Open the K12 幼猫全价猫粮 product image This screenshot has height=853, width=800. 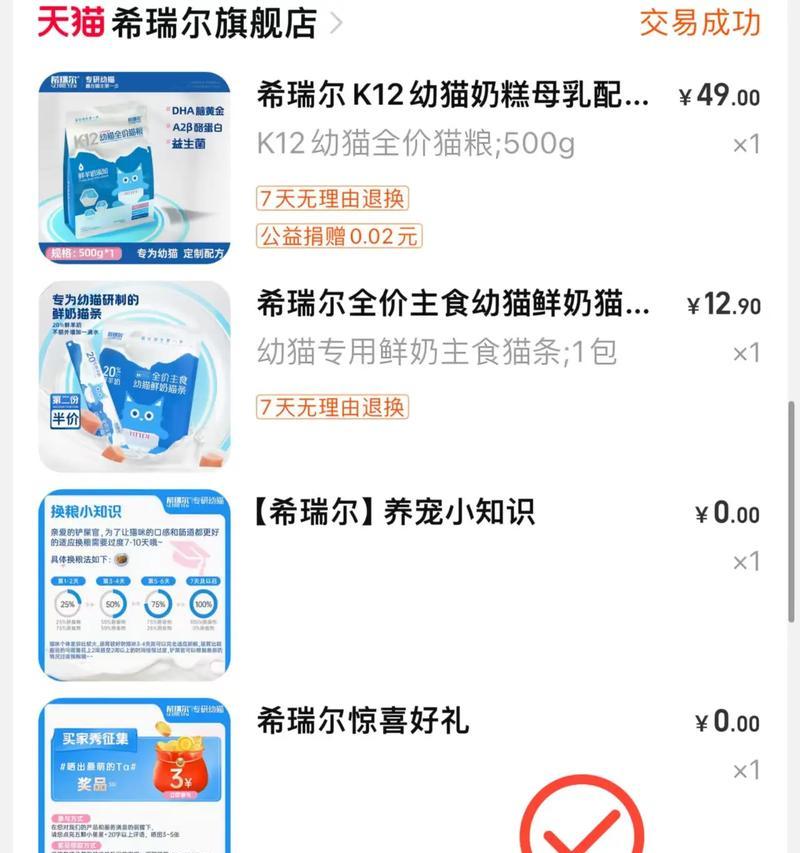coord(134,167)
